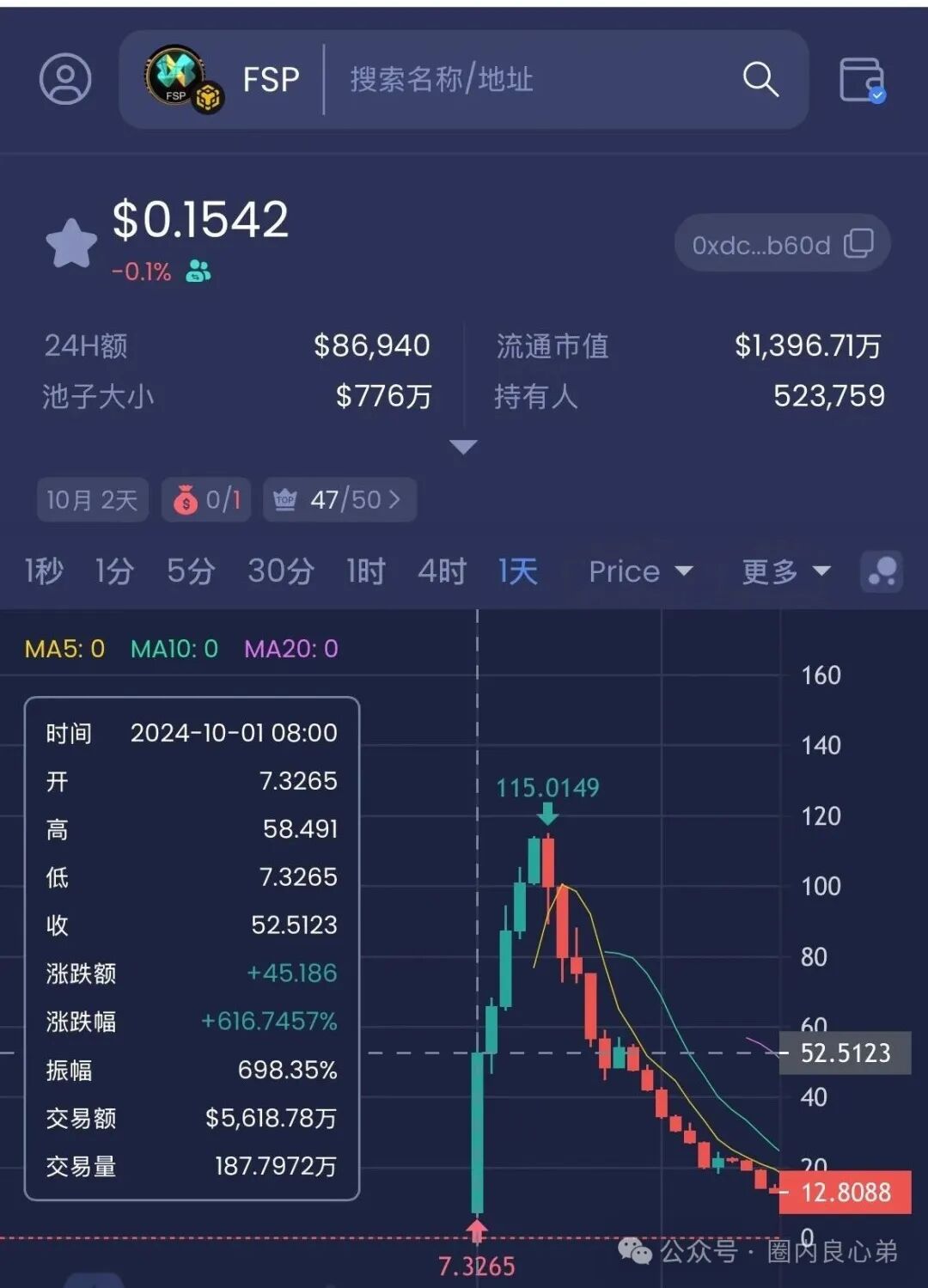Collapse token stats with the down arrow
The image size is (928, 1288).
(464, 448)
